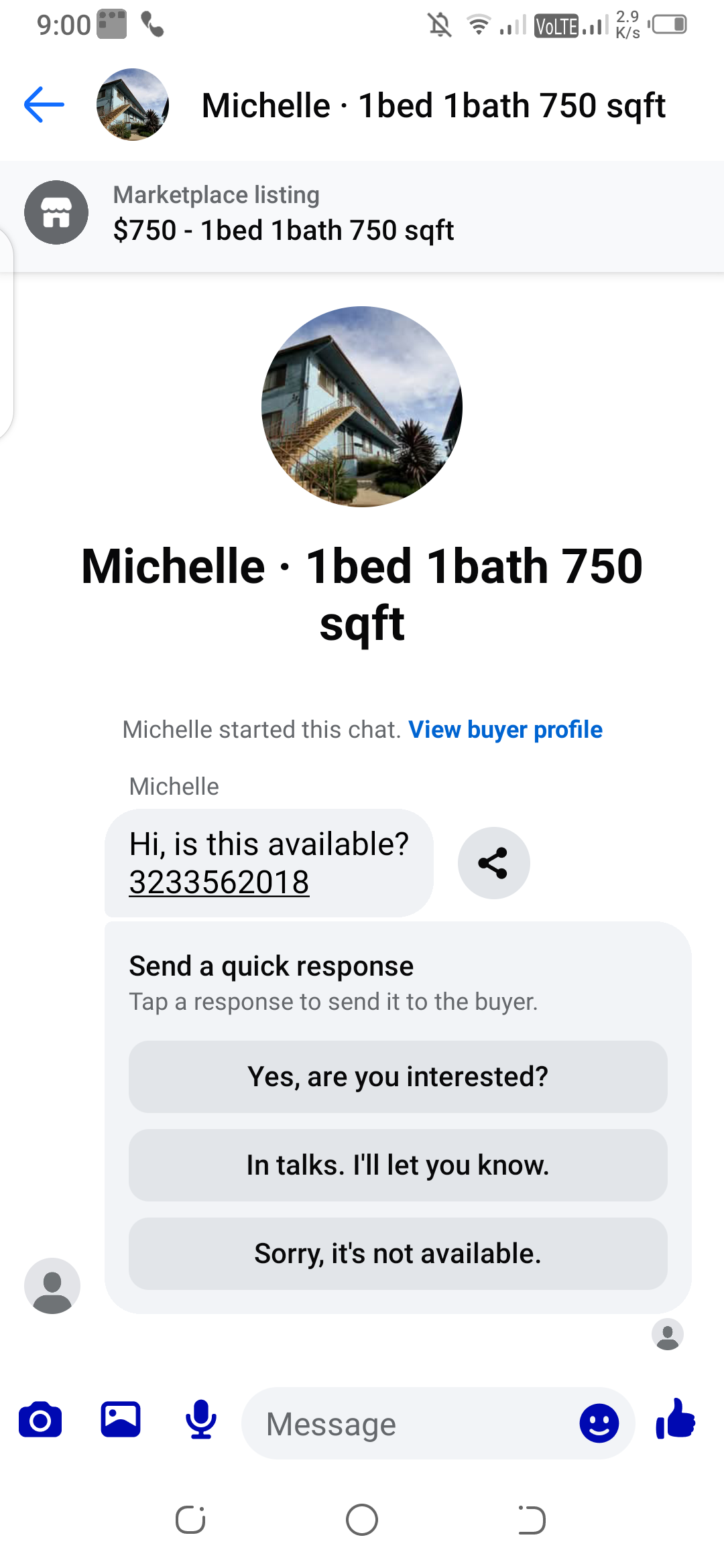Open the Marketplace listing $750 banner

pos(362,214)
